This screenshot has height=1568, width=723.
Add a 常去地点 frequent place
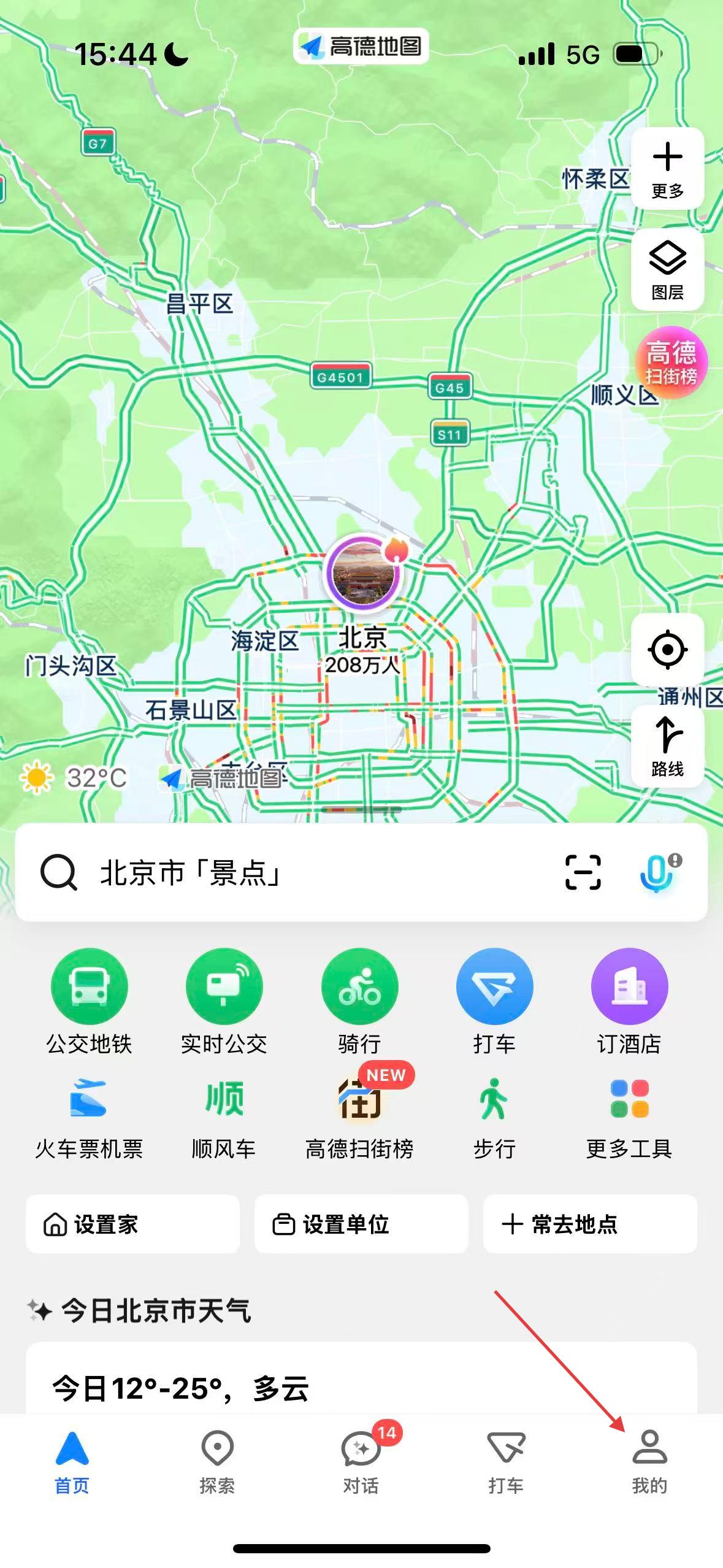point(590,1224)
